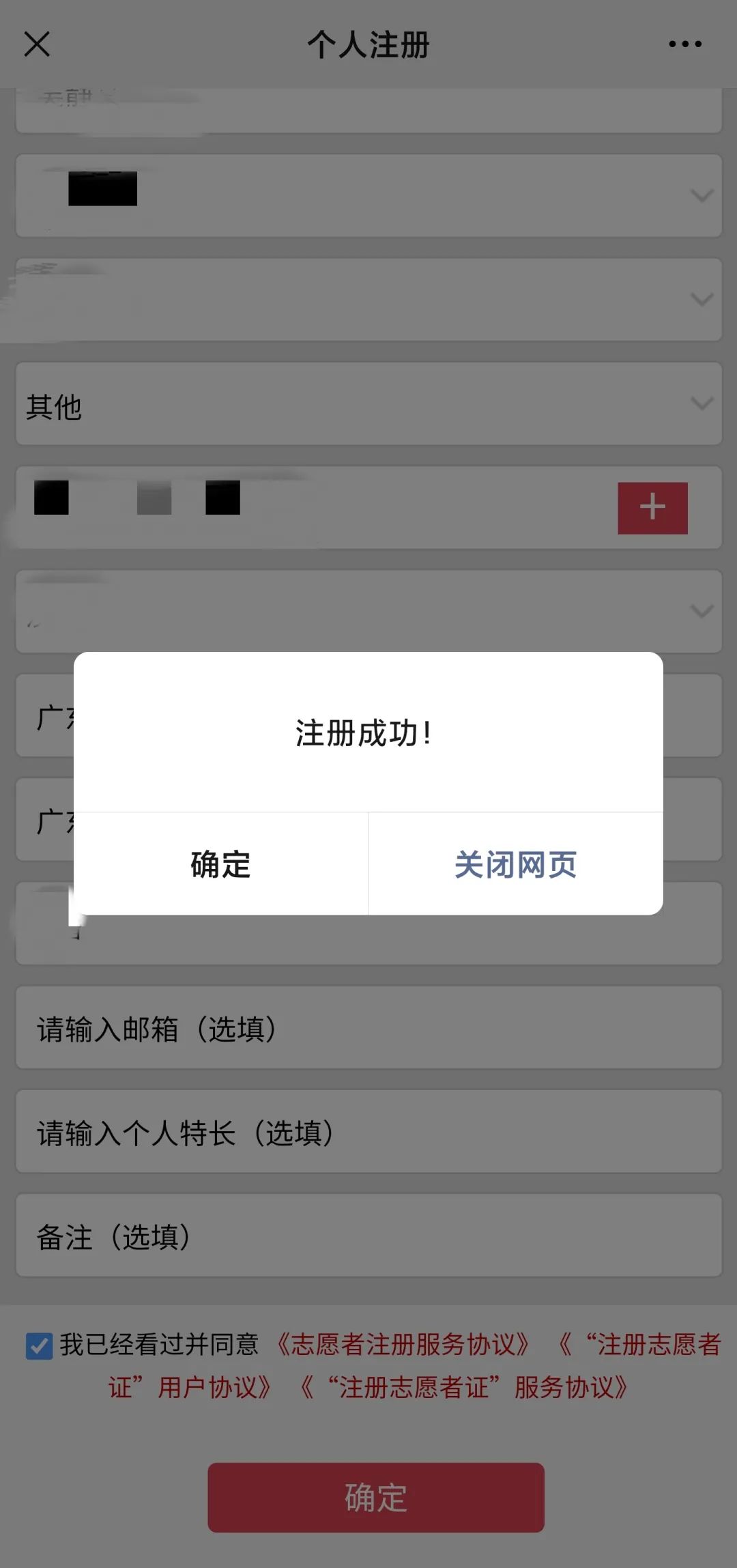737x1568 pixels.
Task: Tap the red 确定 submit button
Action: 375,1498
